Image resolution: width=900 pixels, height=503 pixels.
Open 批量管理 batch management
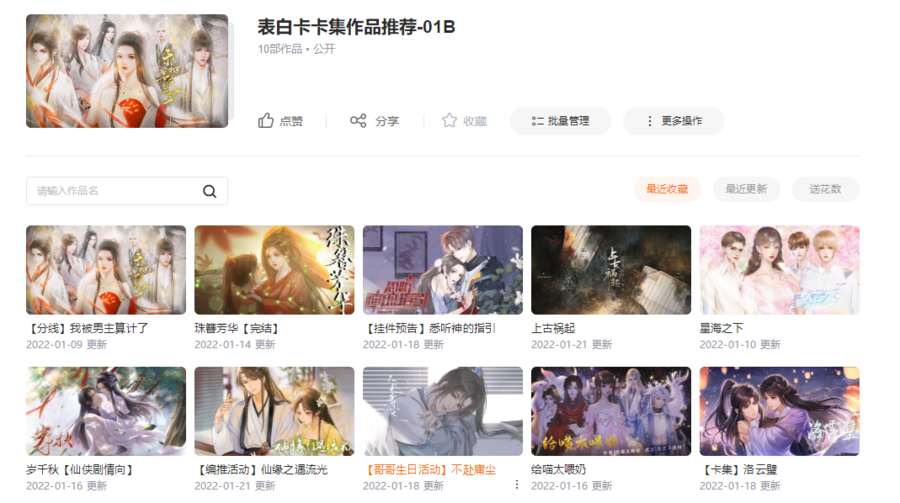(x=560, y=121)
